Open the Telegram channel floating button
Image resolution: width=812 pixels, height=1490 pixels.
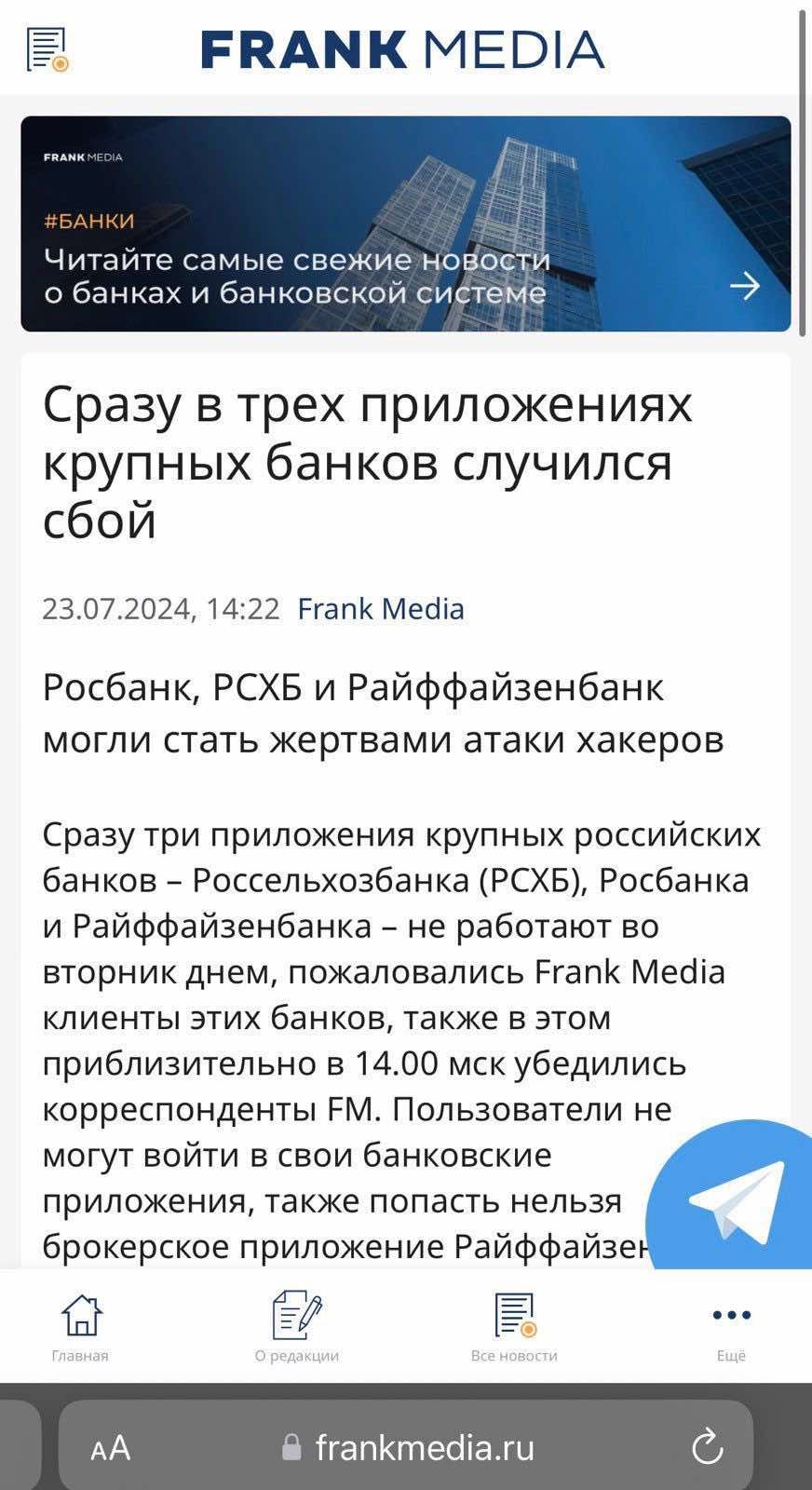(736, 1201)
